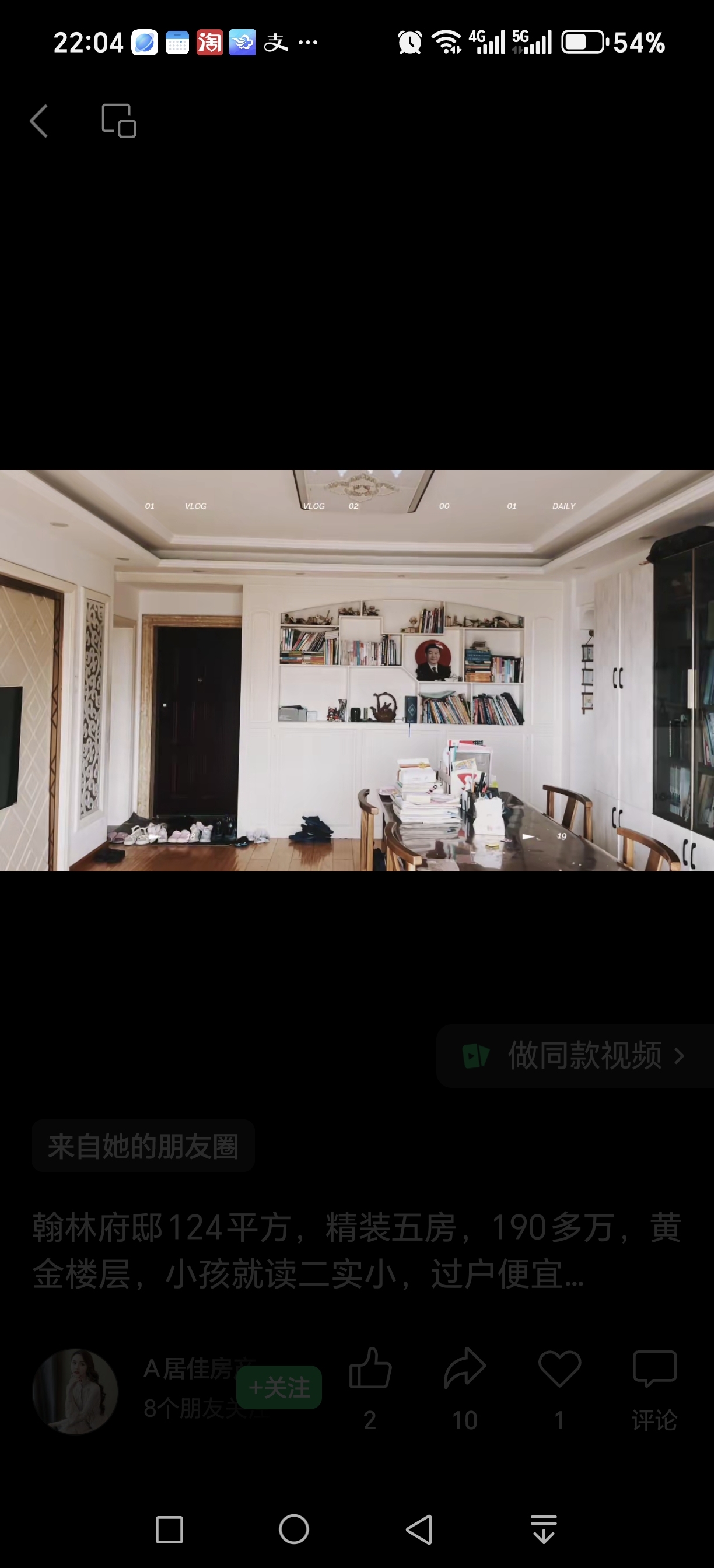Like the video with the thumbs-up icon

pos(370,1370)
